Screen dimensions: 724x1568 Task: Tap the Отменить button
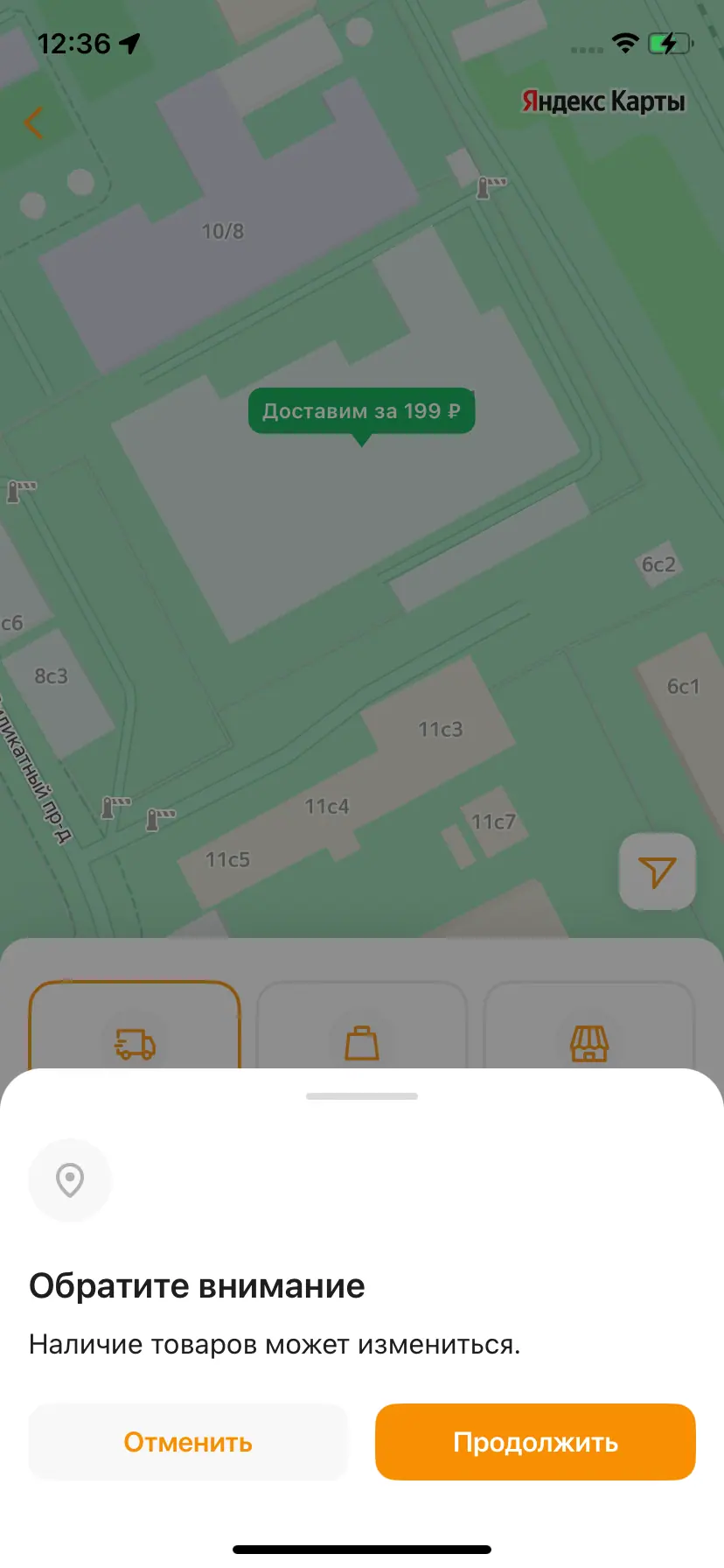pos(188,1442)
